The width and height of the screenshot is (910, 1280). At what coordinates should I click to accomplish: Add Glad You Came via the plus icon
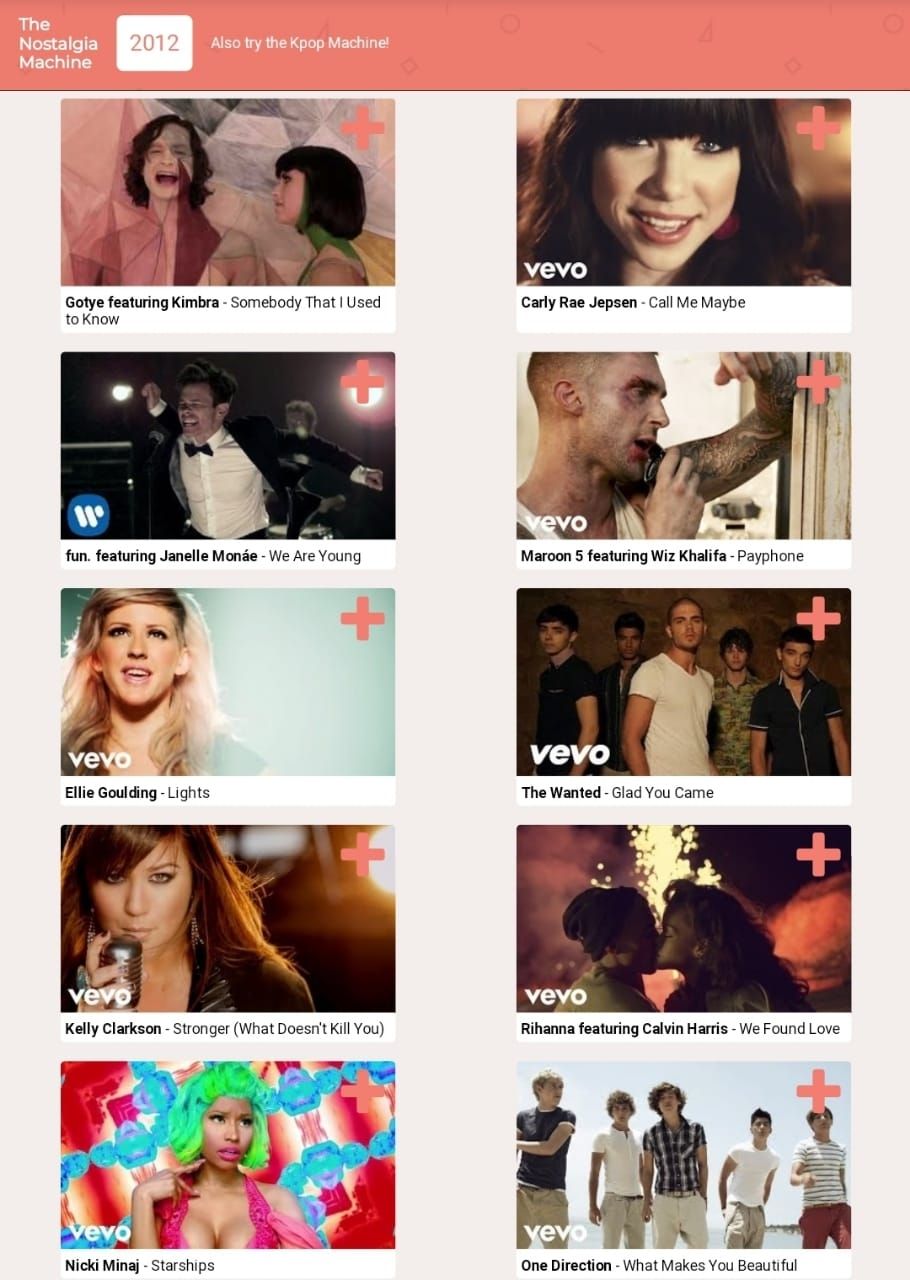818,618
